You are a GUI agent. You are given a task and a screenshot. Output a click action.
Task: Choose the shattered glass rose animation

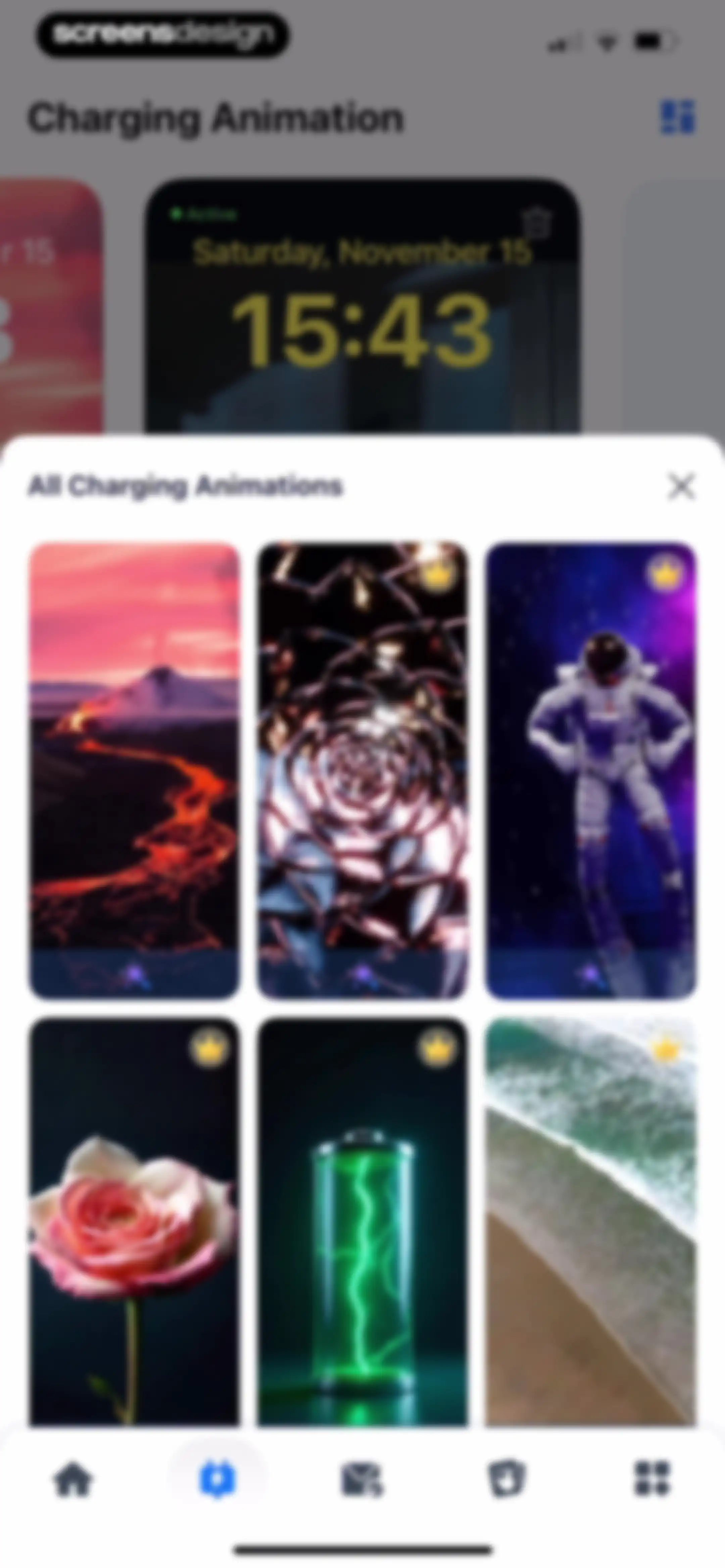[363, 771]
